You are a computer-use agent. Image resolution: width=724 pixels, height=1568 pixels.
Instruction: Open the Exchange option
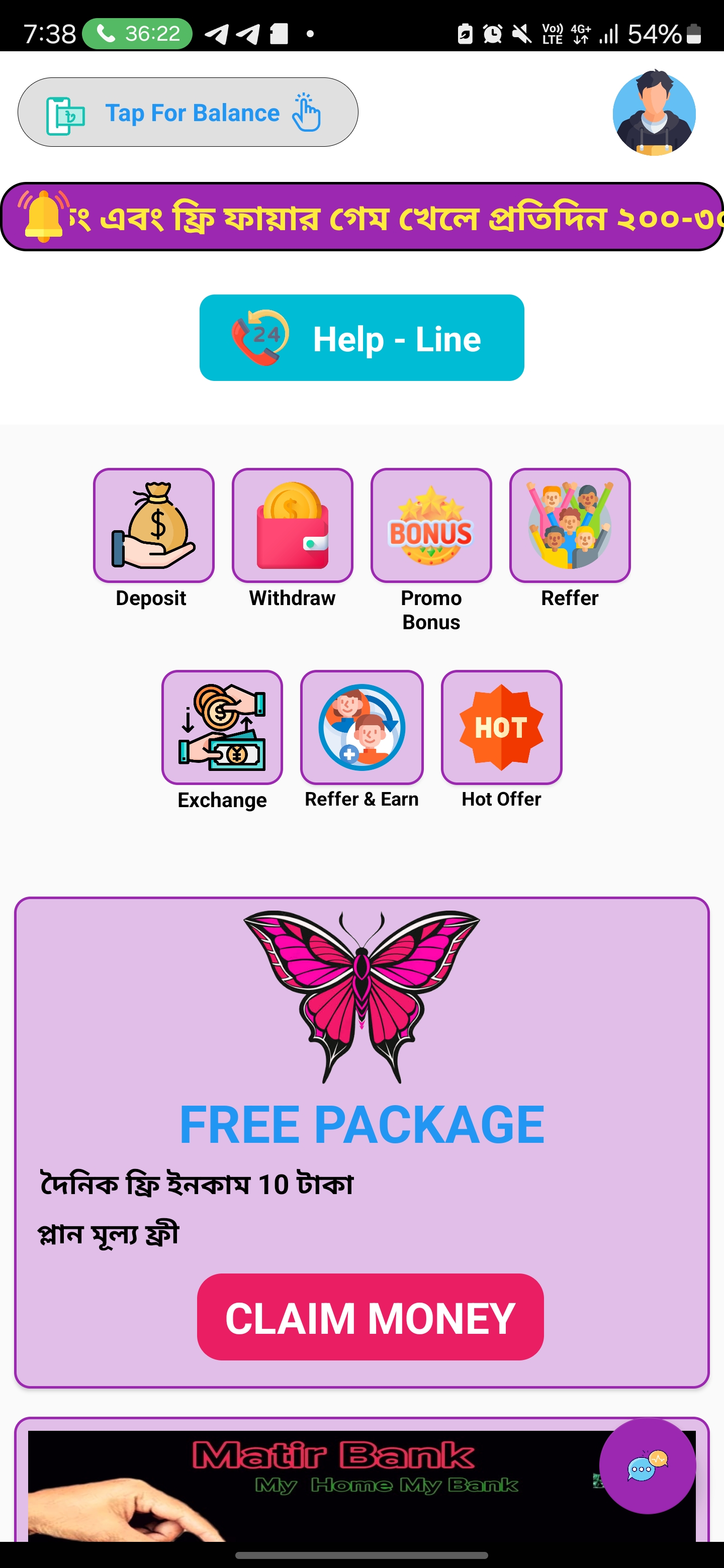[x=222, y=727]
